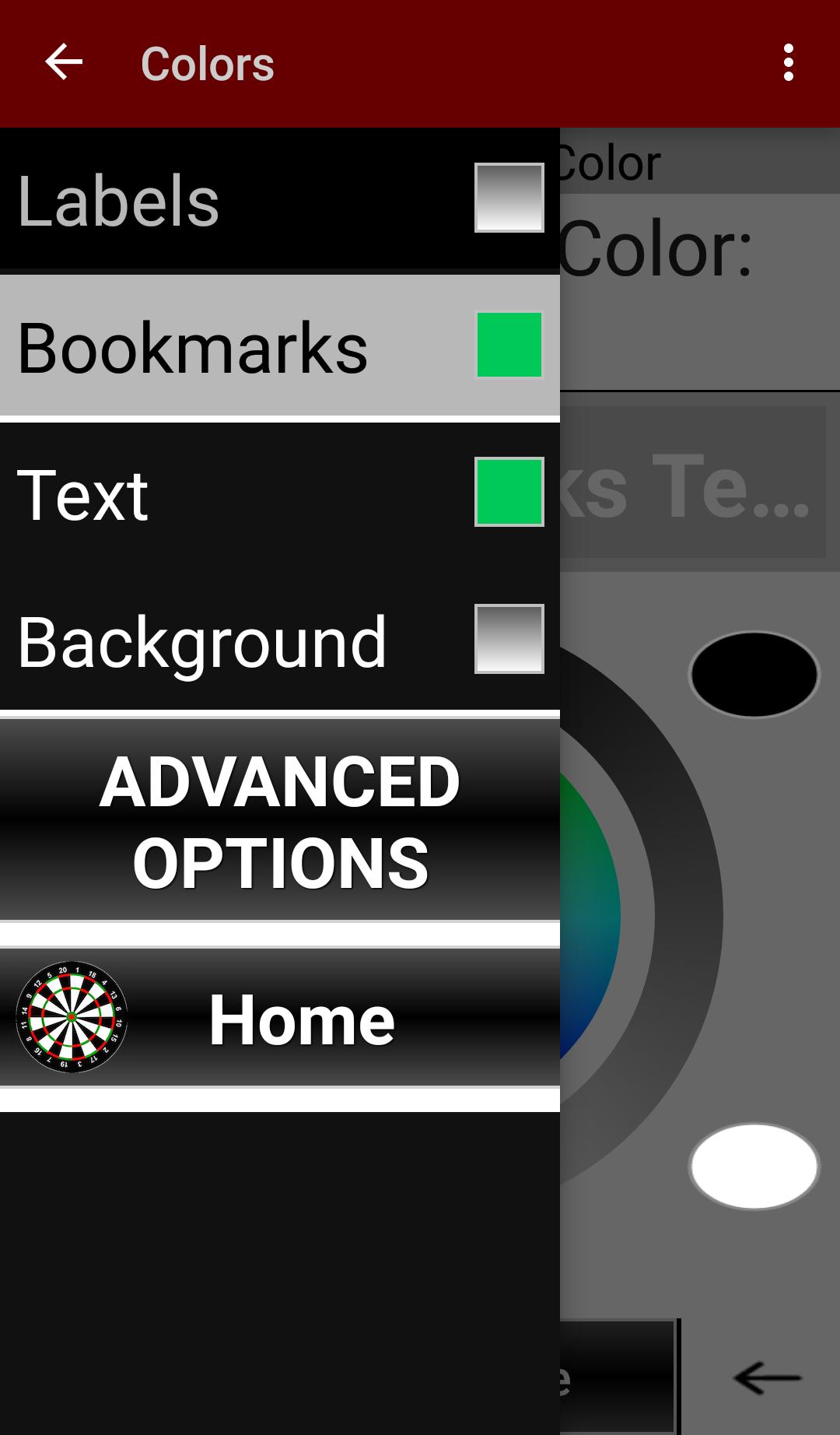This screenshot has width=840, height=1435.
Task: Open the Bookmarks color section
Action: 279,346
